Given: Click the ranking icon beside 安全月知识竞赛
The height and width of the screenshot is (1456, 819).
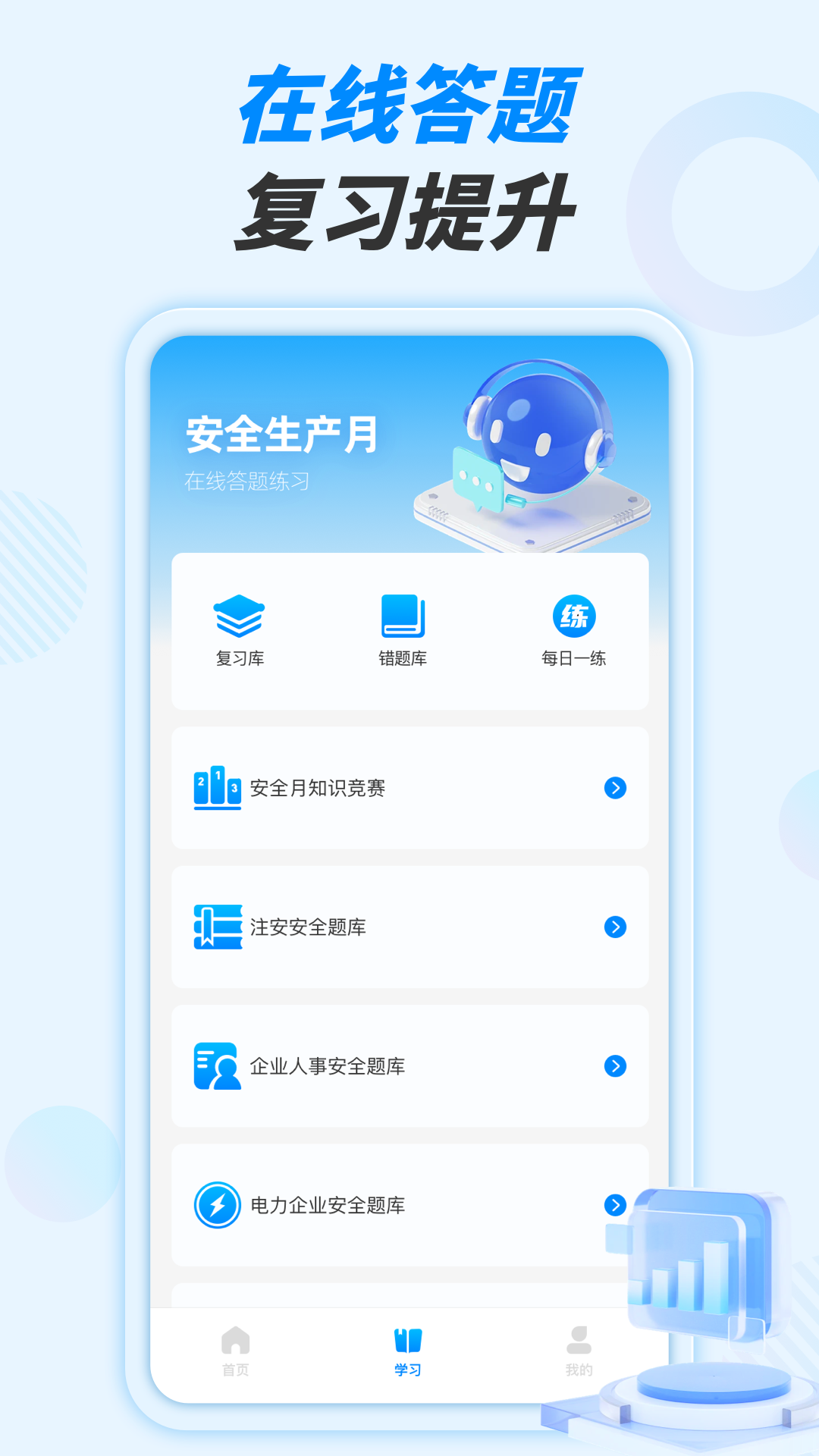Looking at the screenshot, I should click(215, 787).
